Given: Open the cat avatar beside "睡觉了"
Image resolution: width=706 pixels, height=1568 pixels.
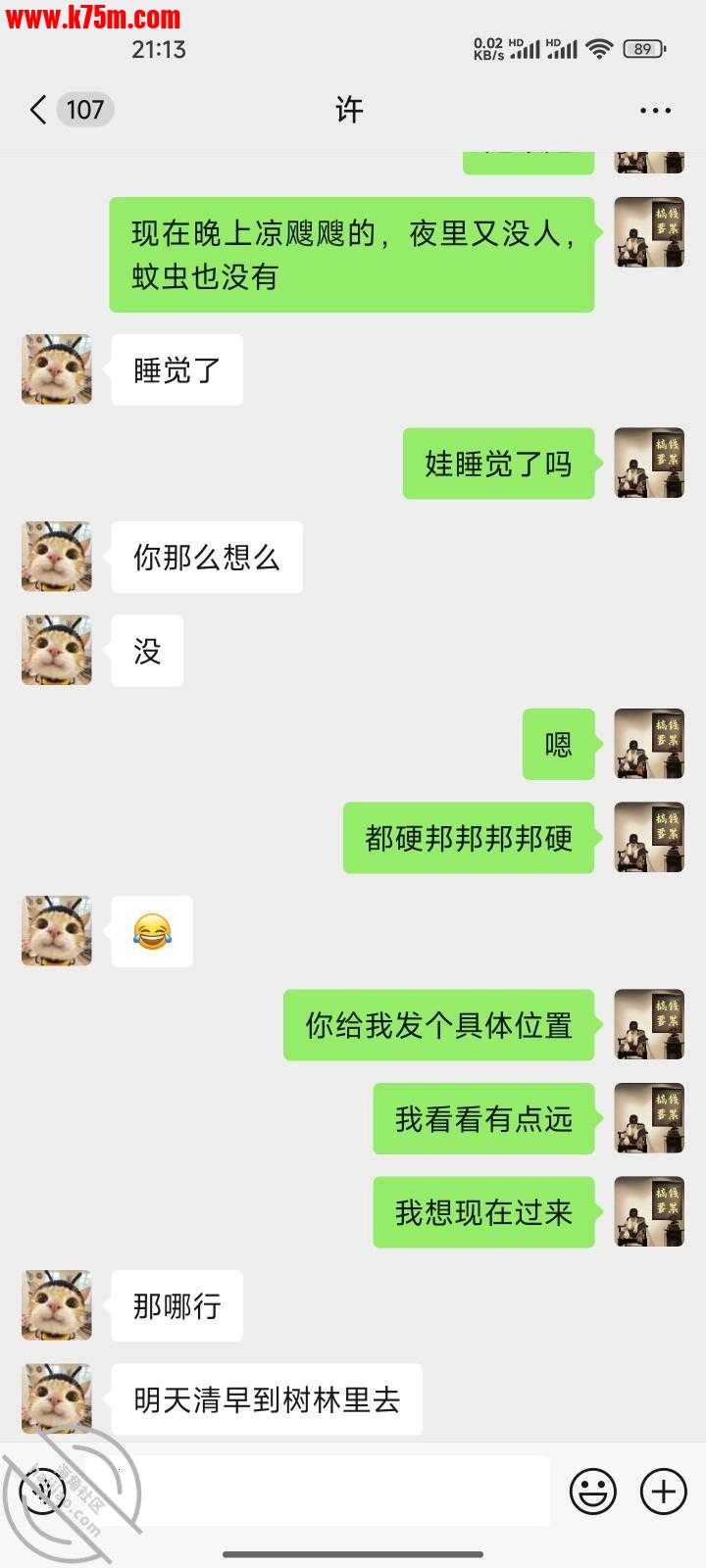Looking at the screenshot, I should [57, 369].
